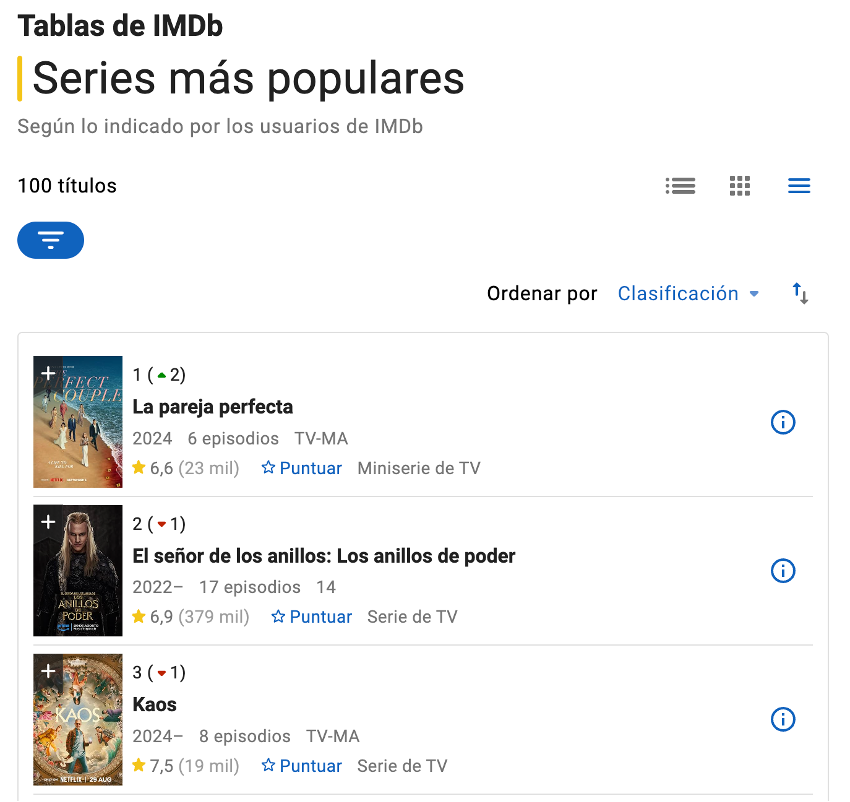Rate La pareja perfecta with Puntuar

click(301, 468)
